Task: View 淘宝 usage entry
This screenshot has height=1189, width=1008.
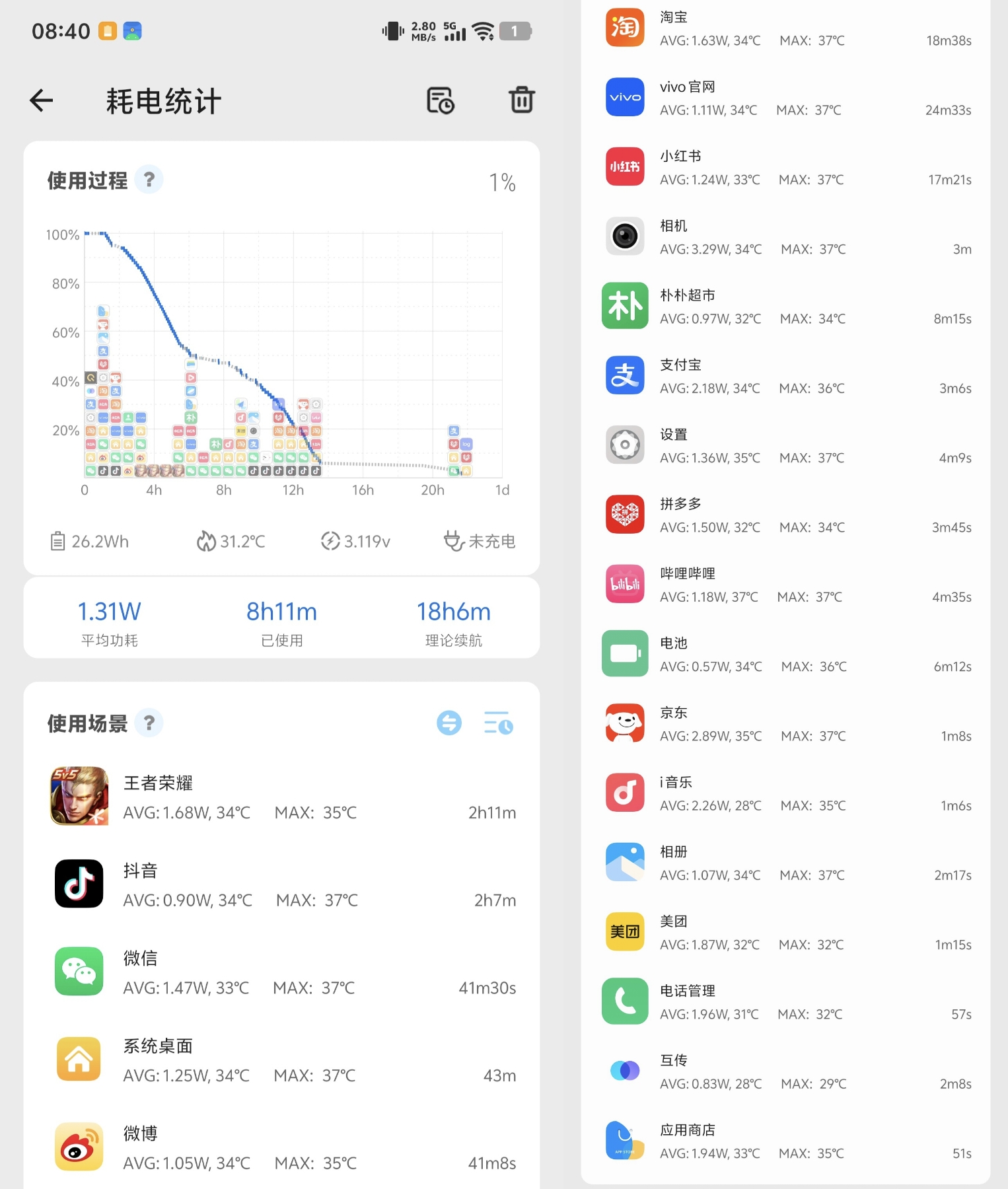Action: pos(786,28)
